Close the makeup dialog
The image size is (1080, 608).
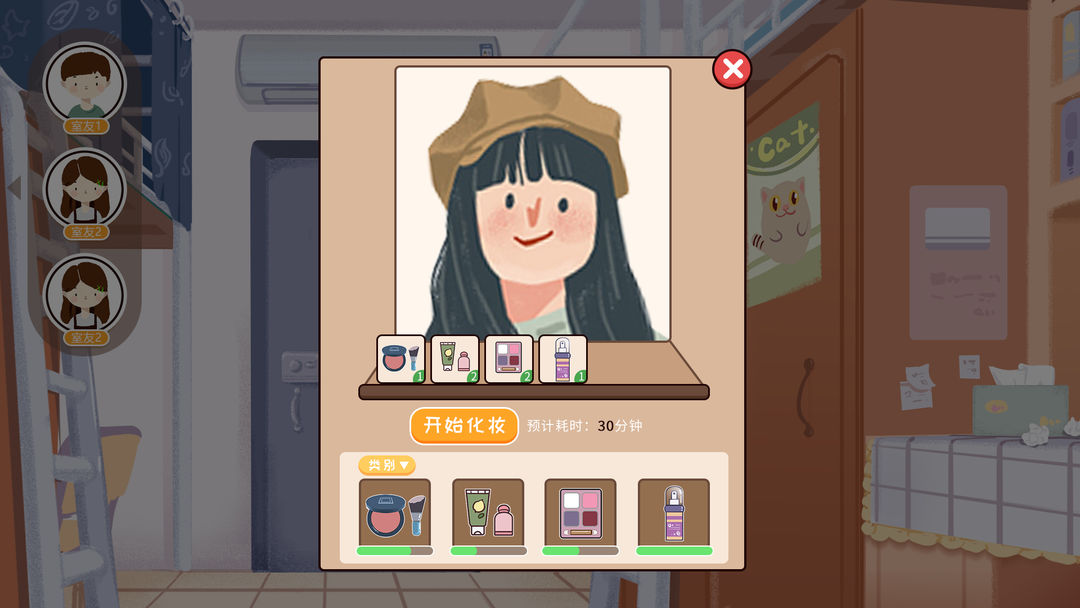pyautogui.click(x=732, y=69)
